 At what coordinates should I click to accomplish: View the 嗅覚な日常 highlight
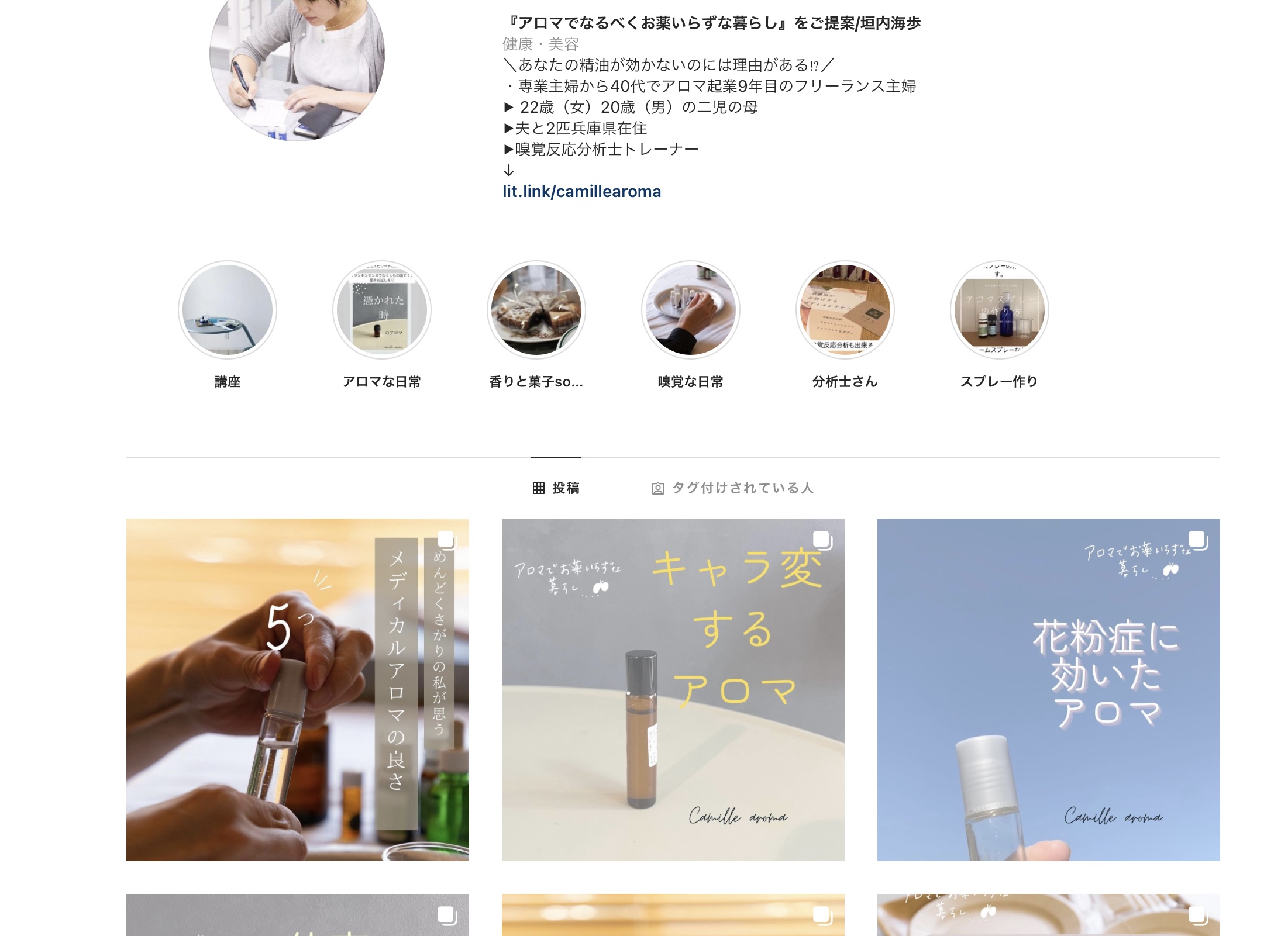tap(691, 310)
